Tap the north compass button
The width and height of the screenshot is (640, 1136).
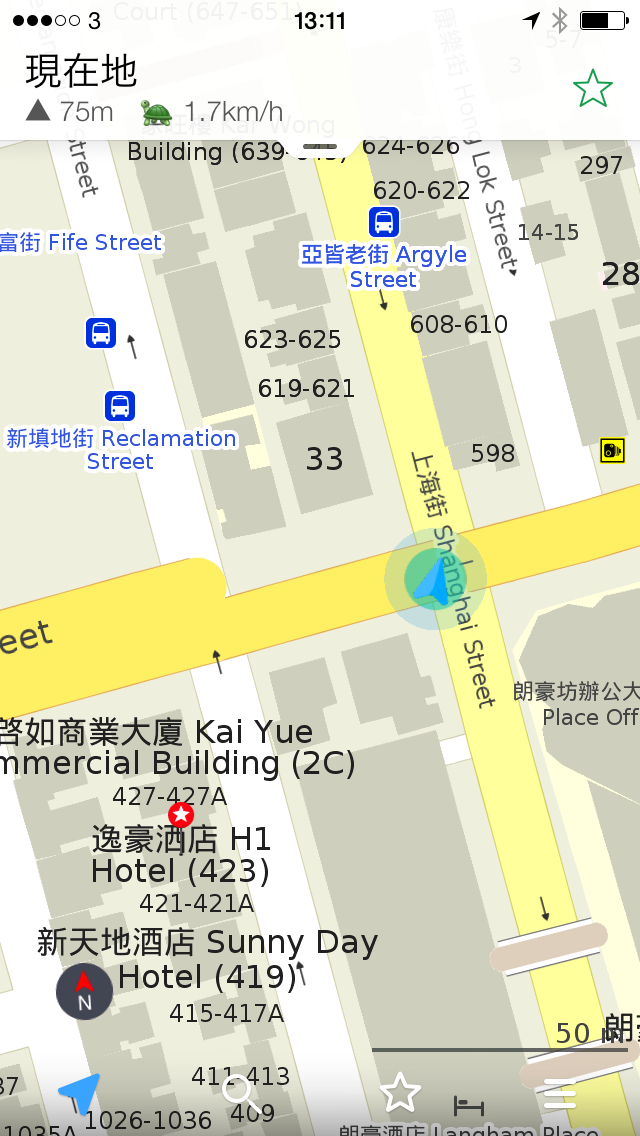[84, 991]
